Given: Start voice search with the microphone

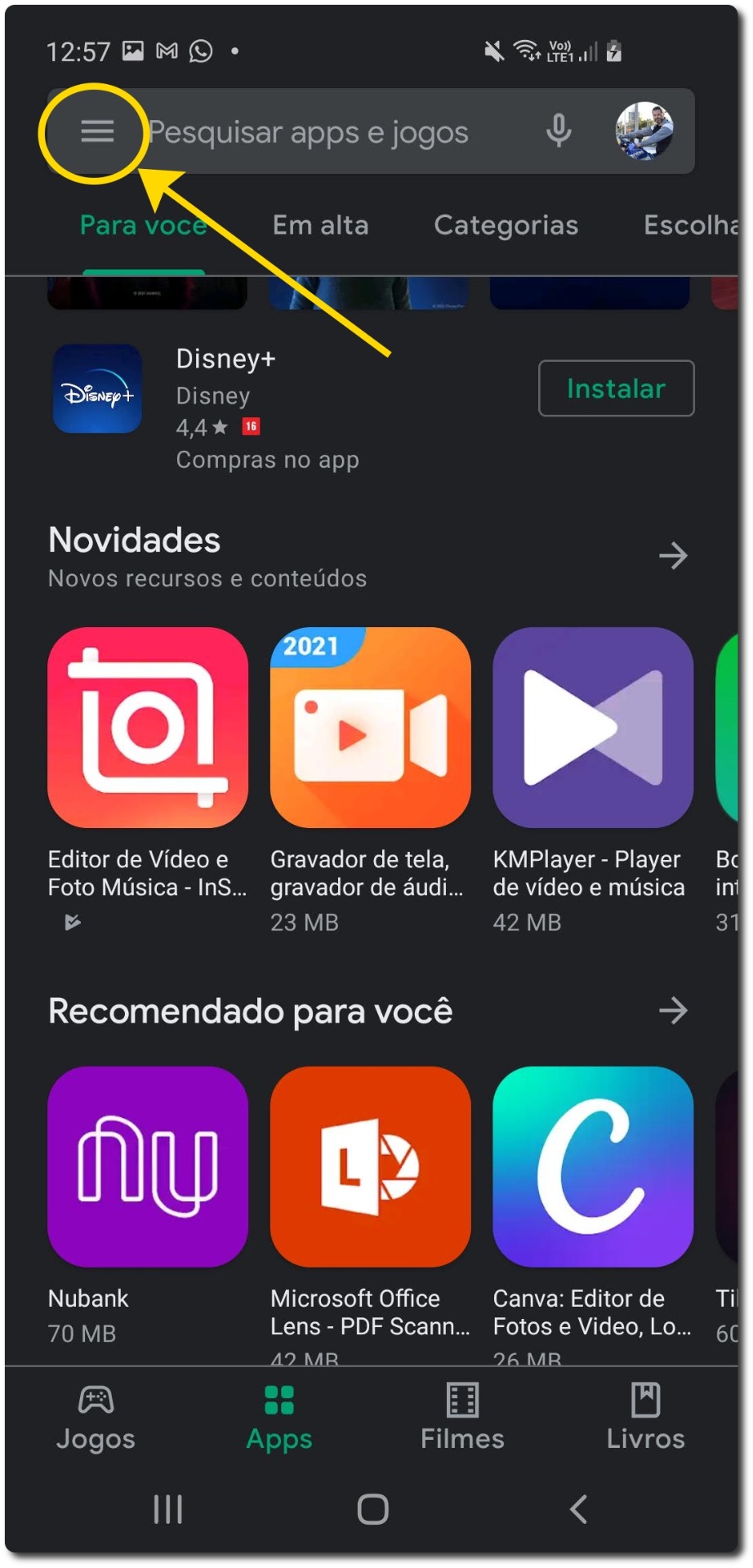Looking at the screenshot, I should coord(559,131).
